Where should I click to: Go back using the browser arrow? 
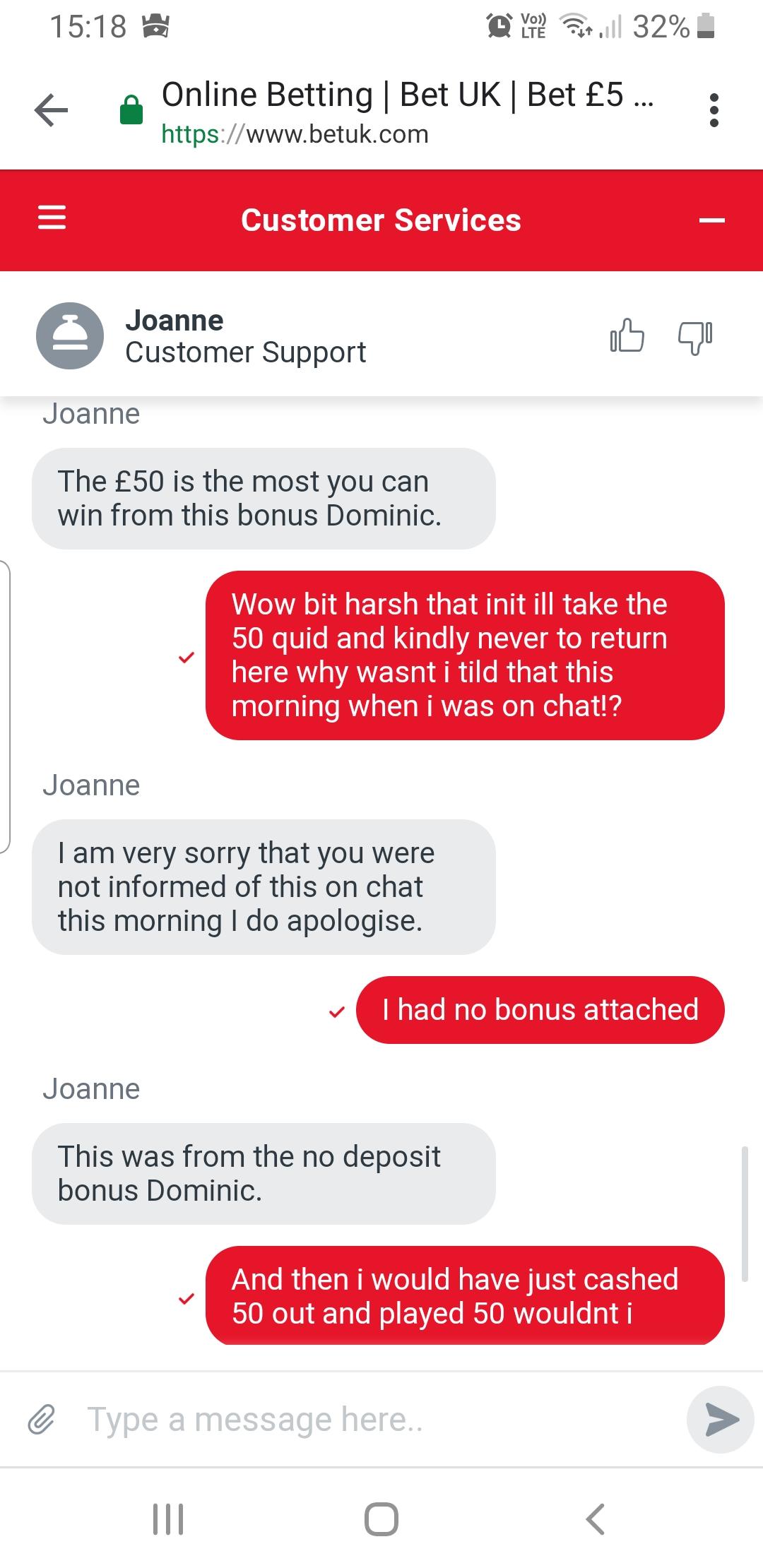point(51,111)
